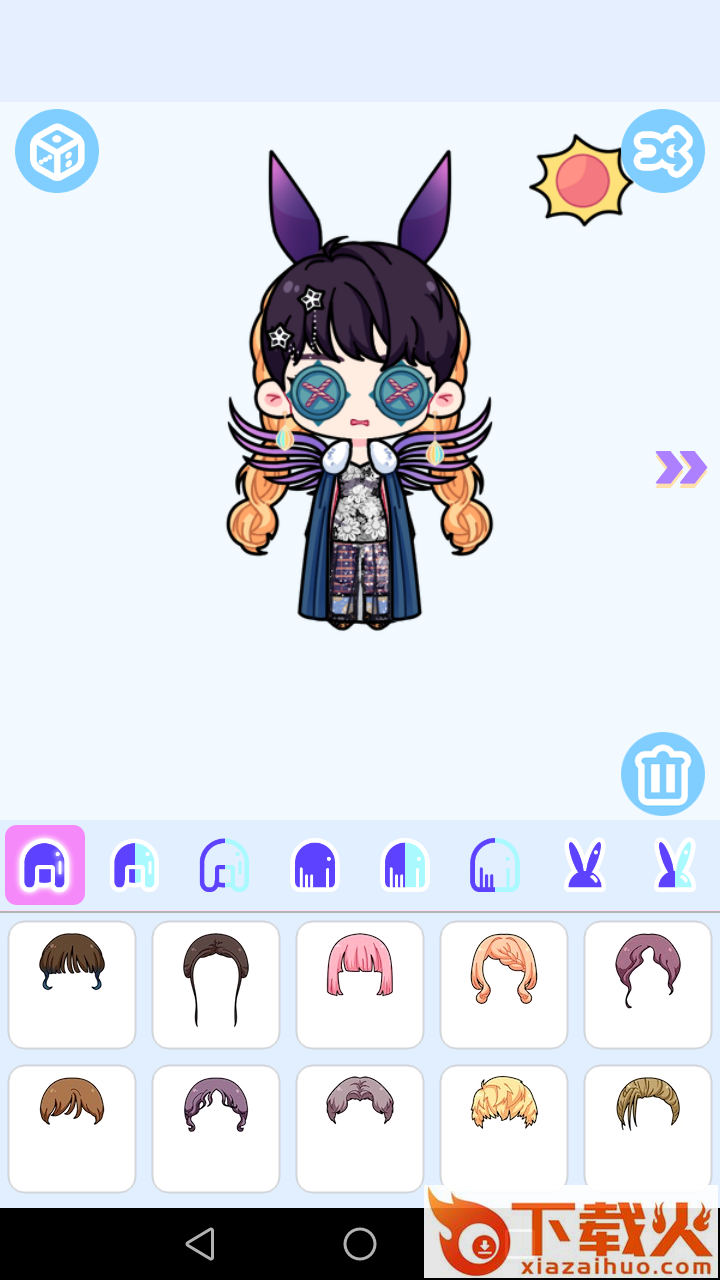Tap the shuffle arrows button
The width and height of the screenshot is (720, 1280).
663,151
